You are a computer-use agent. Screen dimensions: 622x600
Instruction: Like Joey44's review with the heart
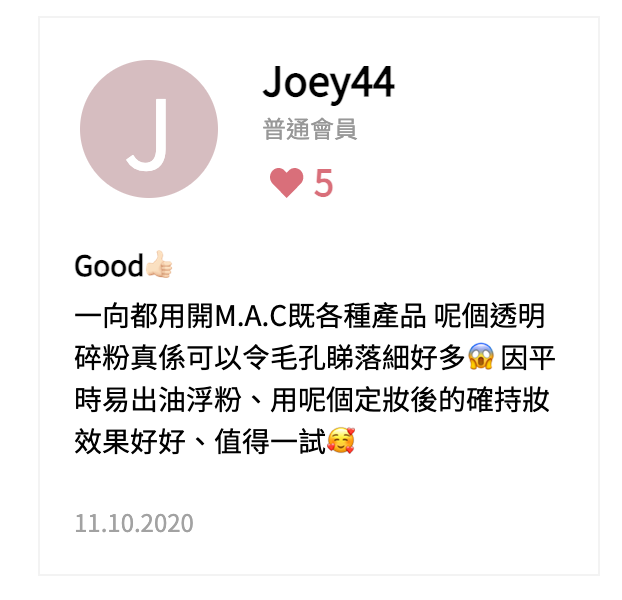(x=286, y=183)
